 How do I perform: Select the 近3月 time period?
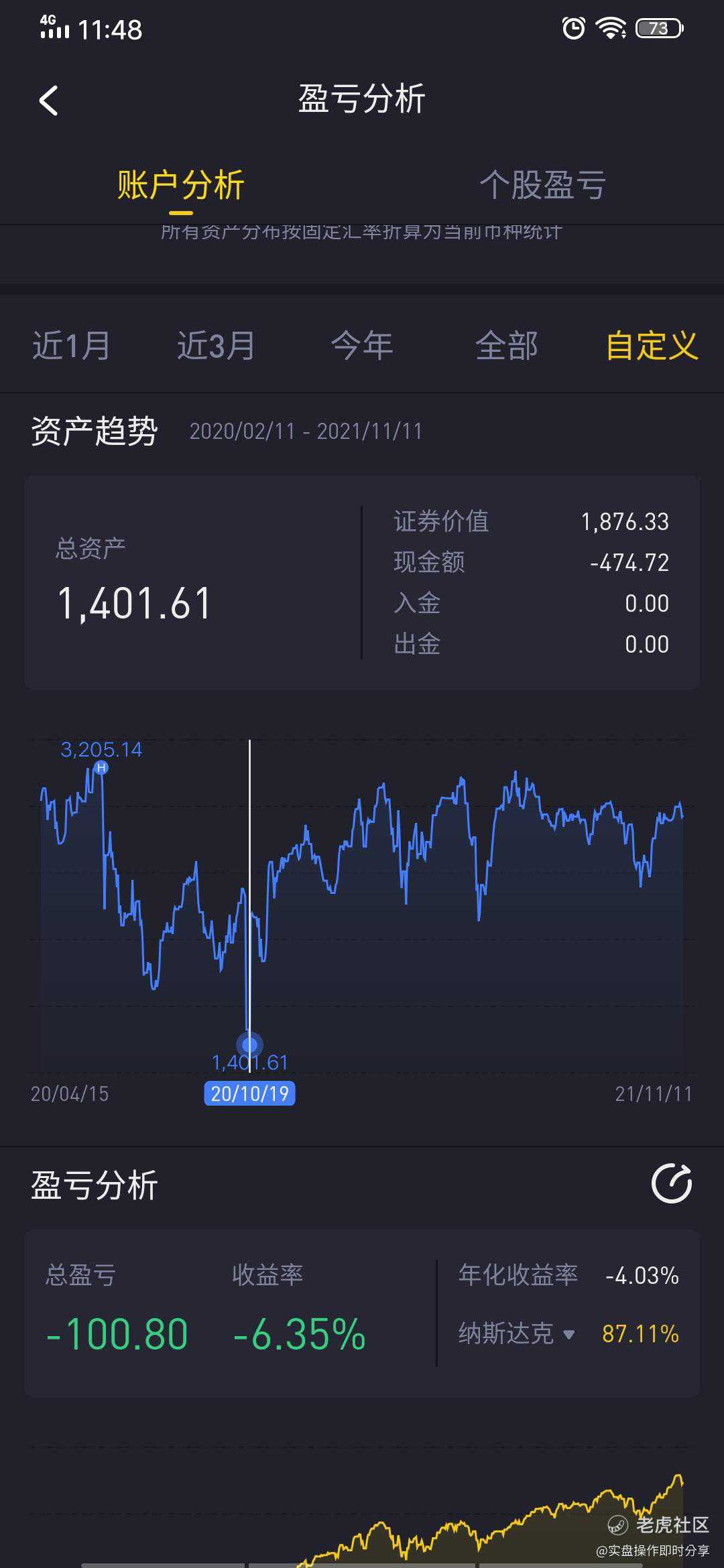click(216, 347)
